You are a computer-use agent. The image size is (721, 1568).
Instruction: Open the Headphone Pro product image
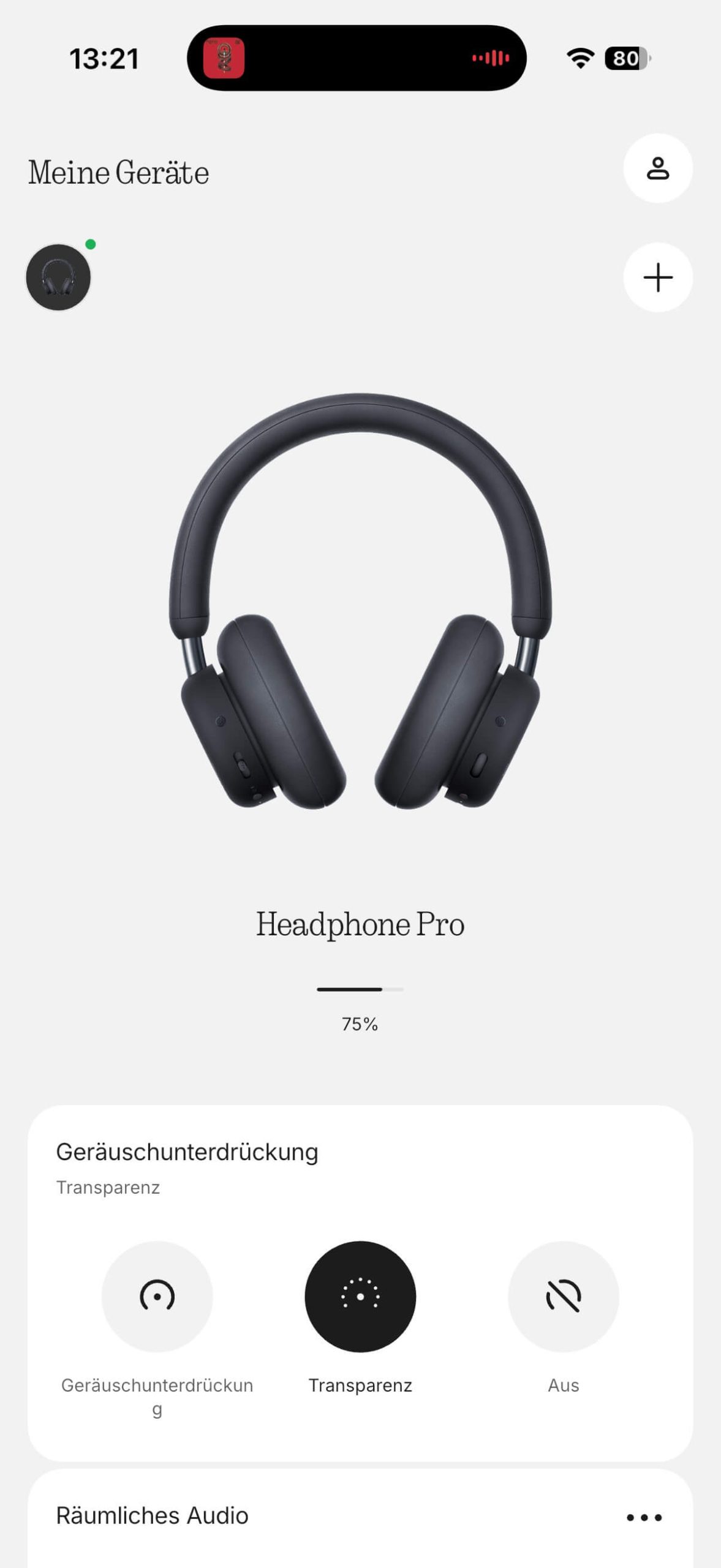pyautogui.click(x=360, y=600)
